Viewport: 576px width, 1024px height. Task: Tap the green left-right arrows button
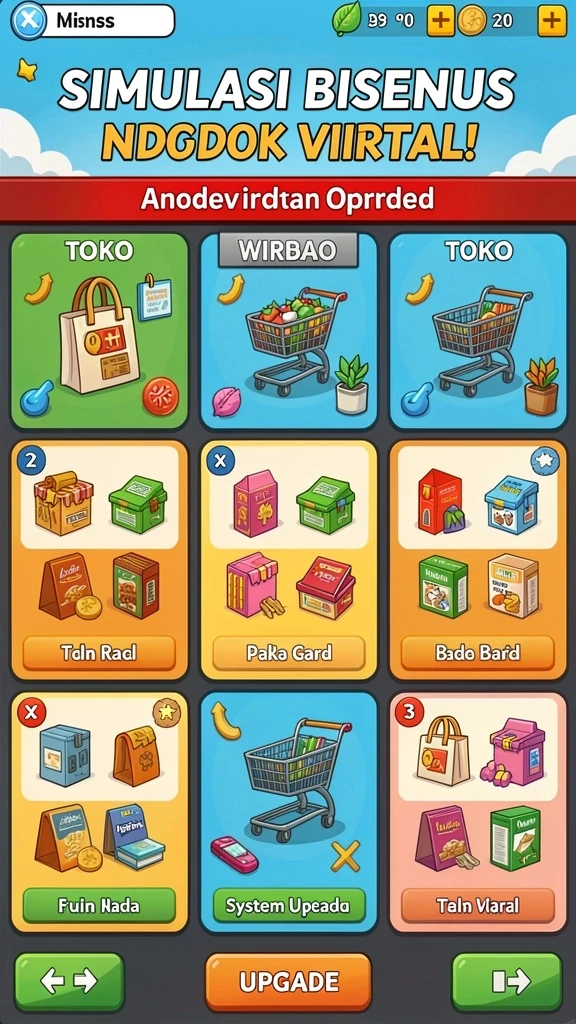click(69, 981)
